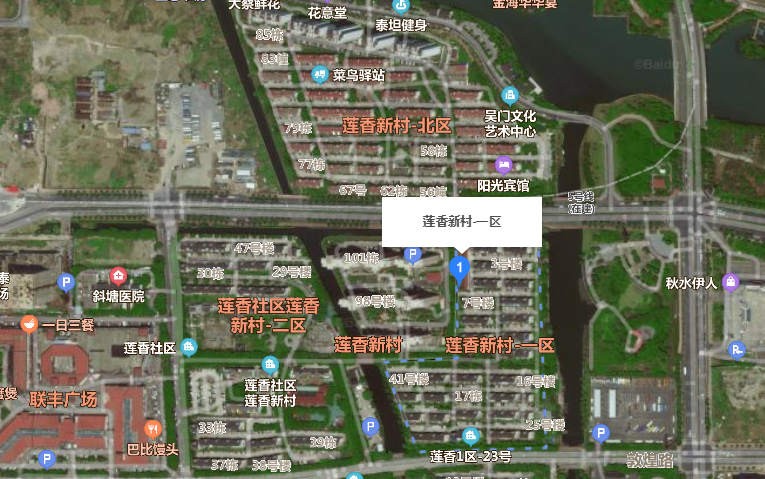The width and height of the screenshot is (765, 479).
Task: Select the 巴比馒头 food marker
Action: coord(152,428)
